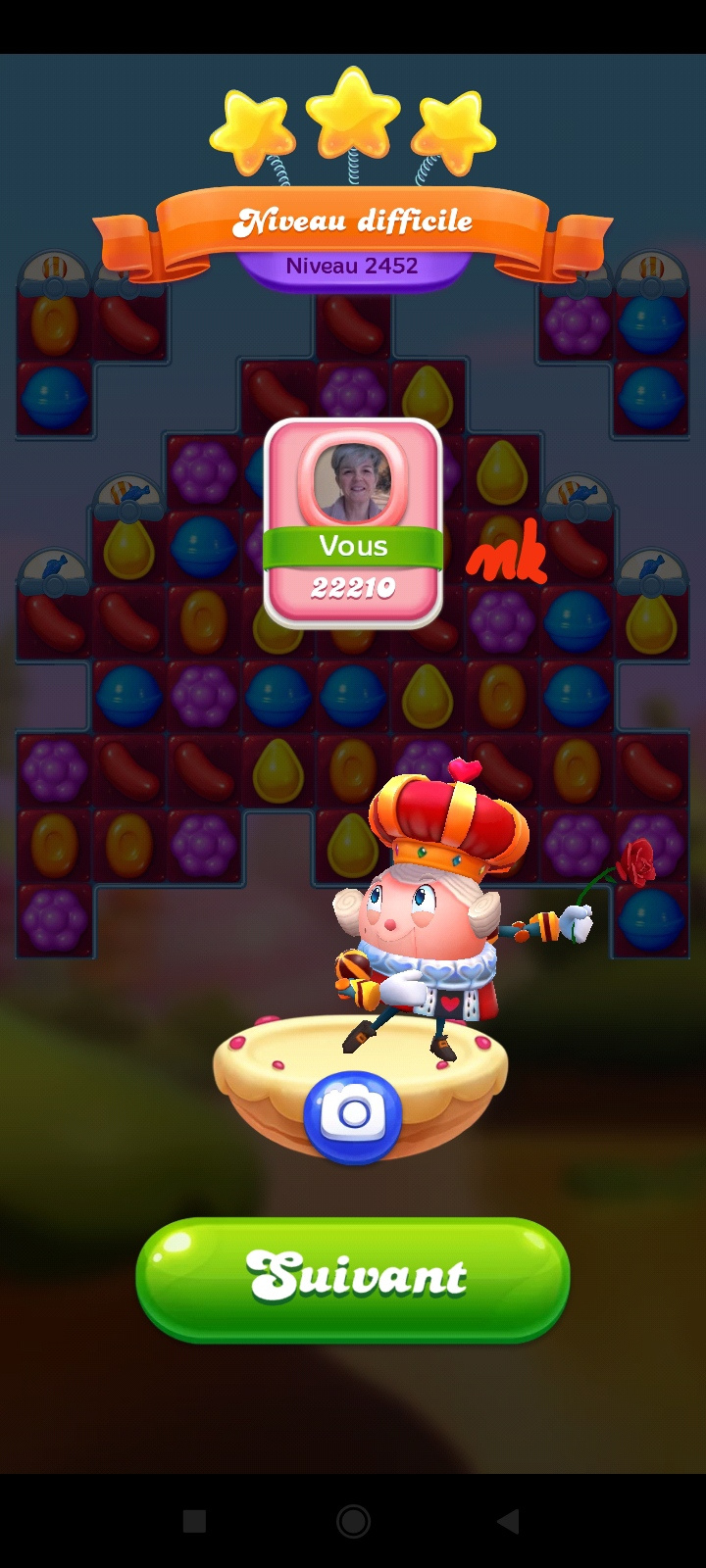Go back with system navigation arrow
This screenshot has width=706, height=1568.
(x=508, y=1521)
